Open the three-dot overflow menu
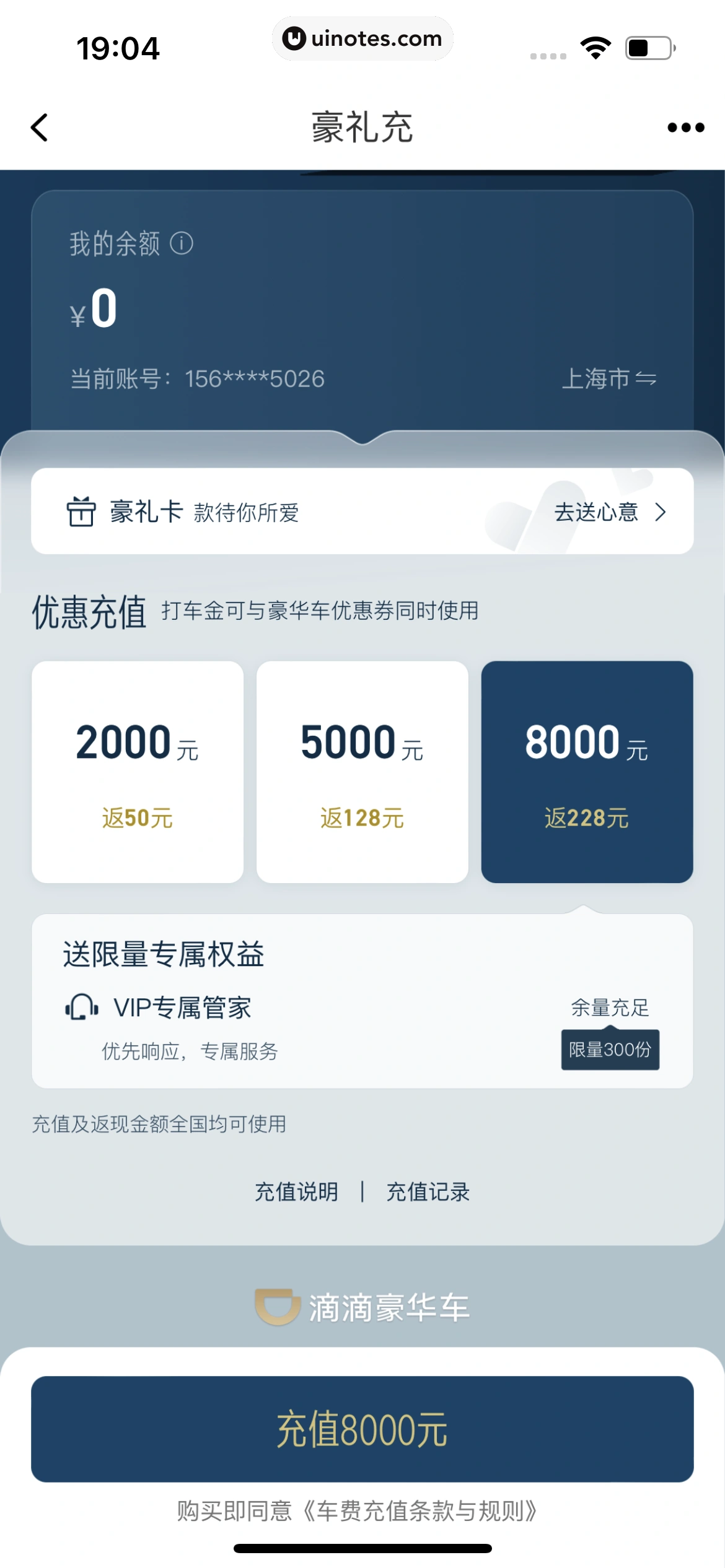 pyautogui.click(x=685, y=128)
